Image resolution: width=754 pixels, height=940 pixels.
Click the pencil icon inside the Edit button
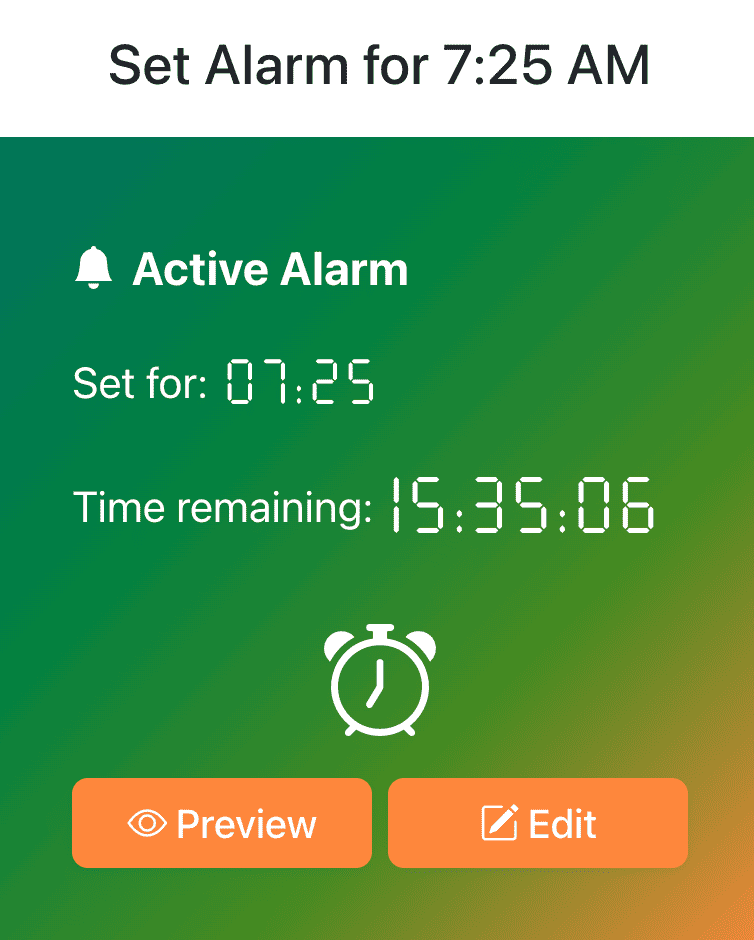[x=502, y=822]
